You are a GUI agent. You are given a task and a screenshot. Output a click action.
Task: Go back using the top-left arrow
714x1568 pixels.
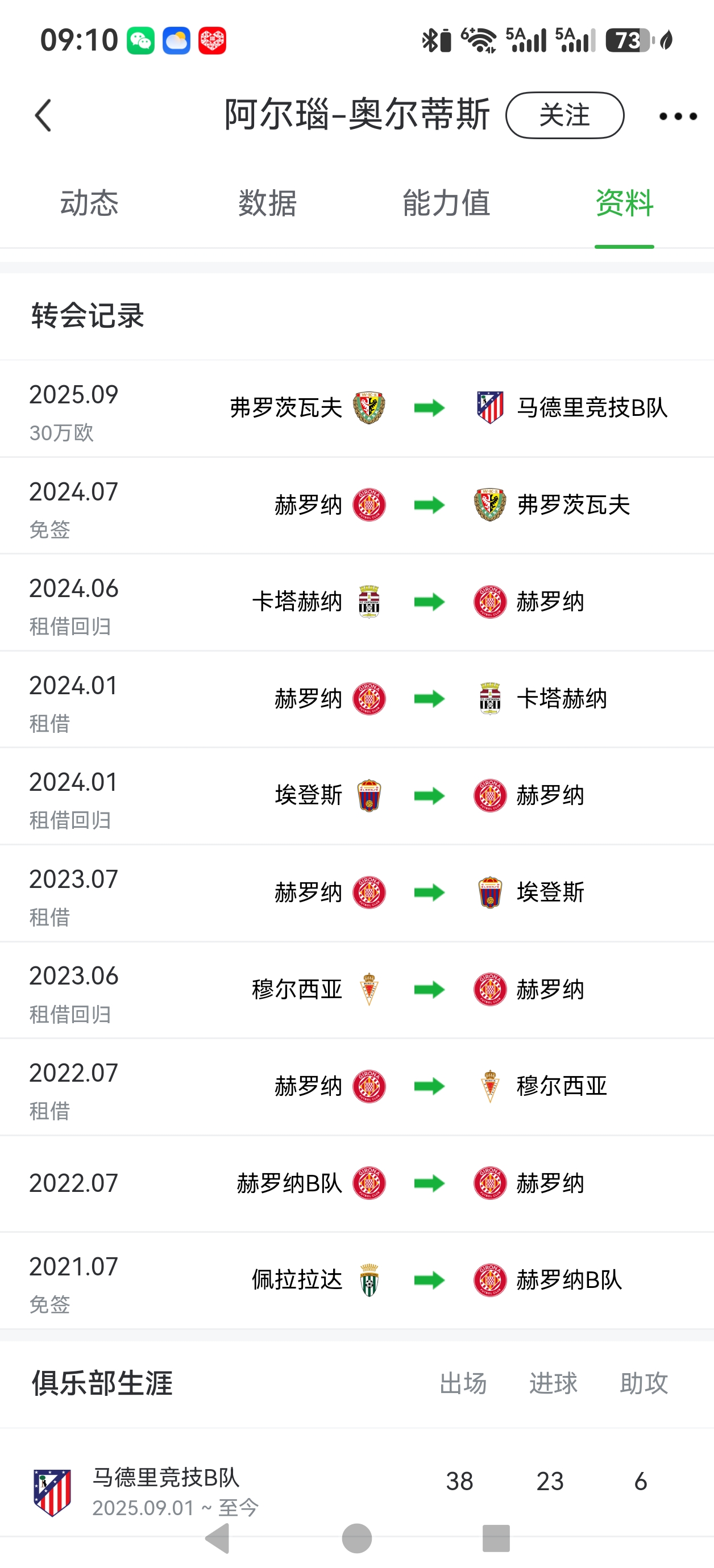[x=43, y=115]
